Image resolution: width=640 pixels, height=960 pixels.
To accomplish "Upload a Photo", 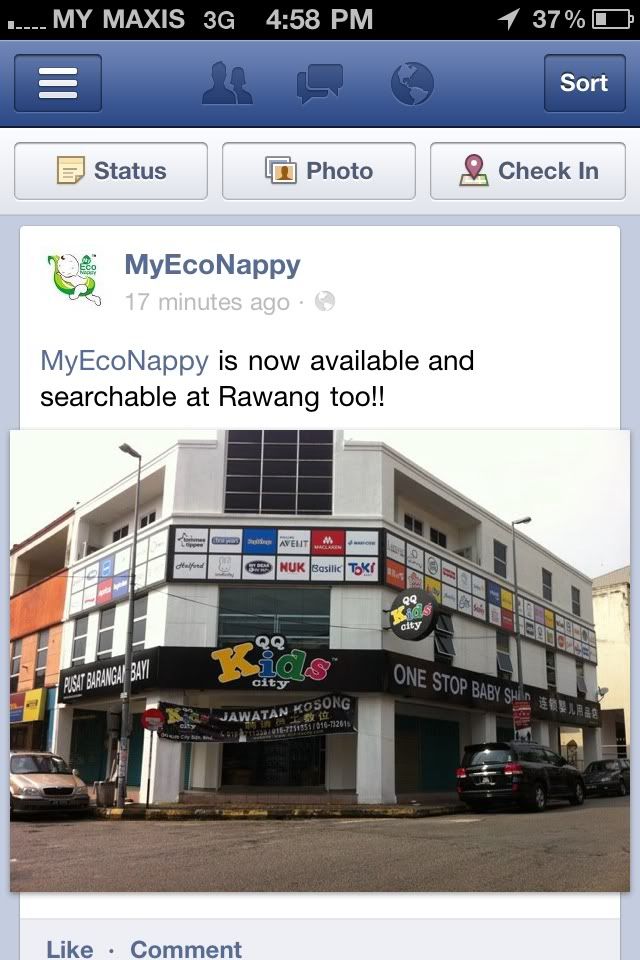I will pos(319,171).
